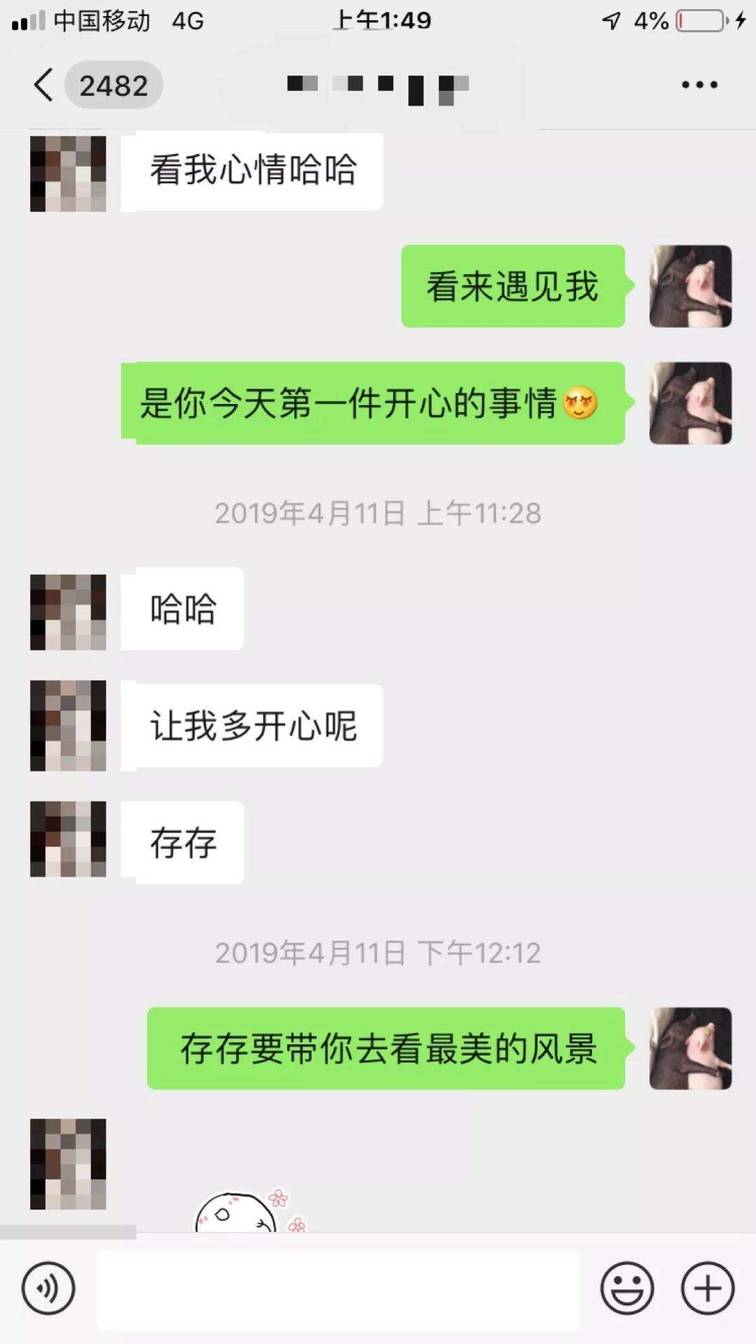View own profile avatar beside "看来遇见我"
The height and width of the screenshot is (1344, 756).
(x=690, y=287)
